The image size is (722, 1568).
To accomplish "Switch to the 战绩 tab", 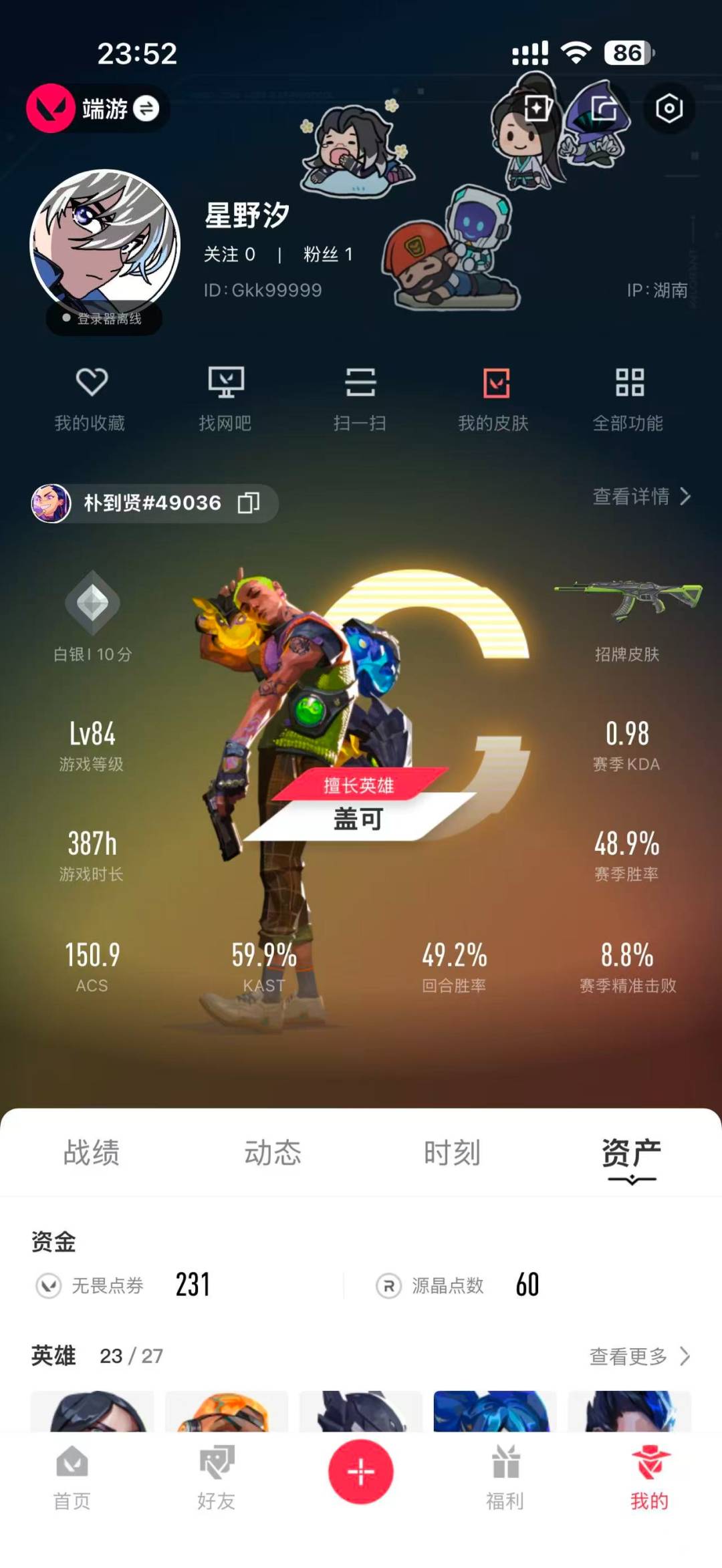I will pyautogui.click(x=92, y=1153).
